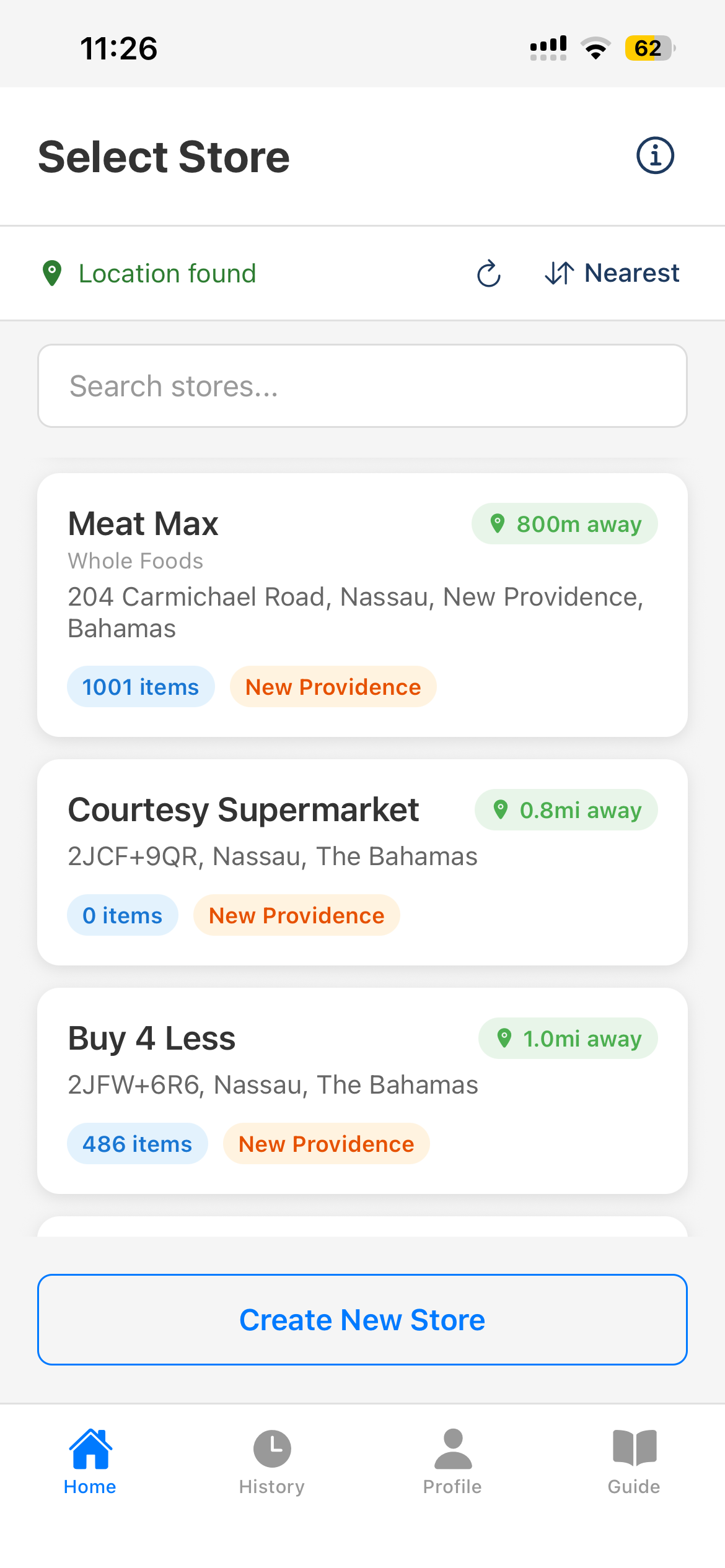Image resolution: width=725 pixels, height=1568 pixels.
Task: Tap the 1001 items badge on Meat Max
Action: click(140, 686)
